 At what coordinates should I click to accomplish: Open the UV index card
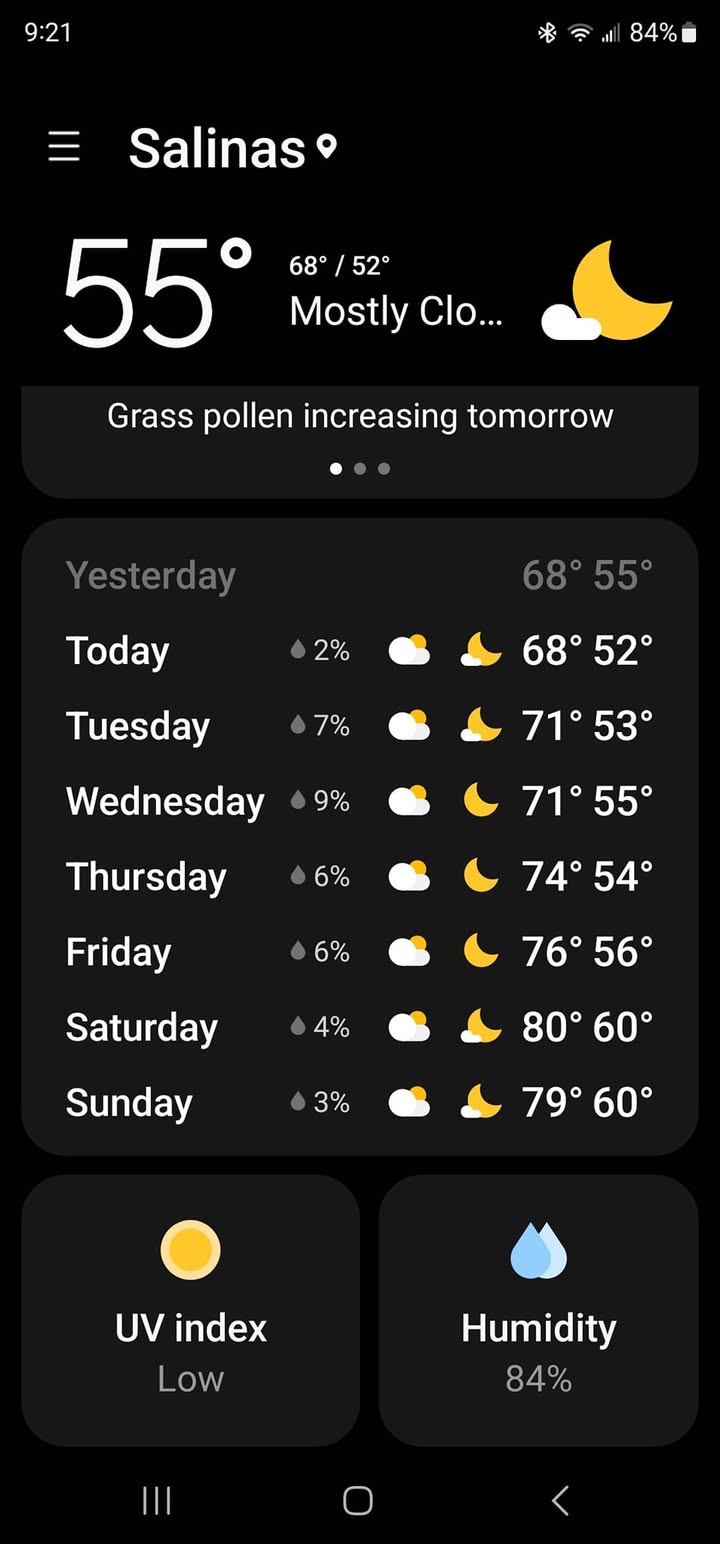coord(191,1310)
